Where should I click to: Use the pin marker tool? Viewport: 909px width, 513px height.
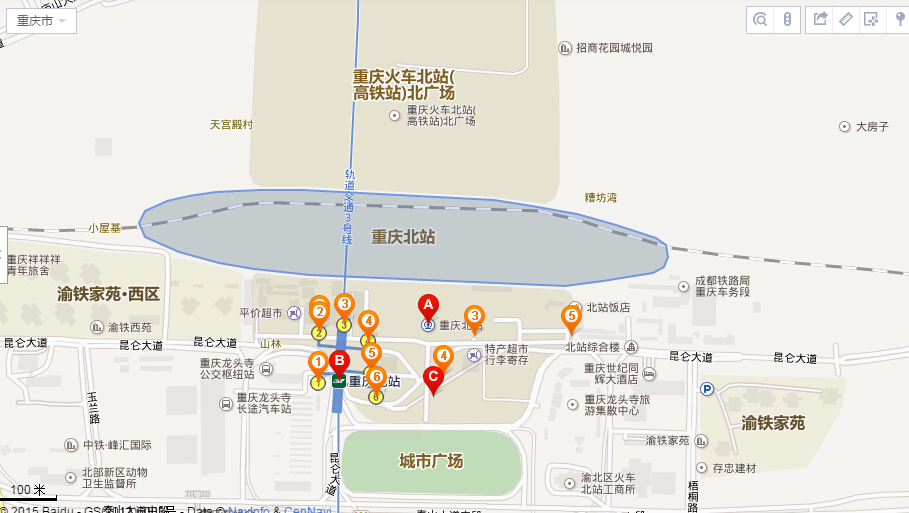(x=898, y=19)
